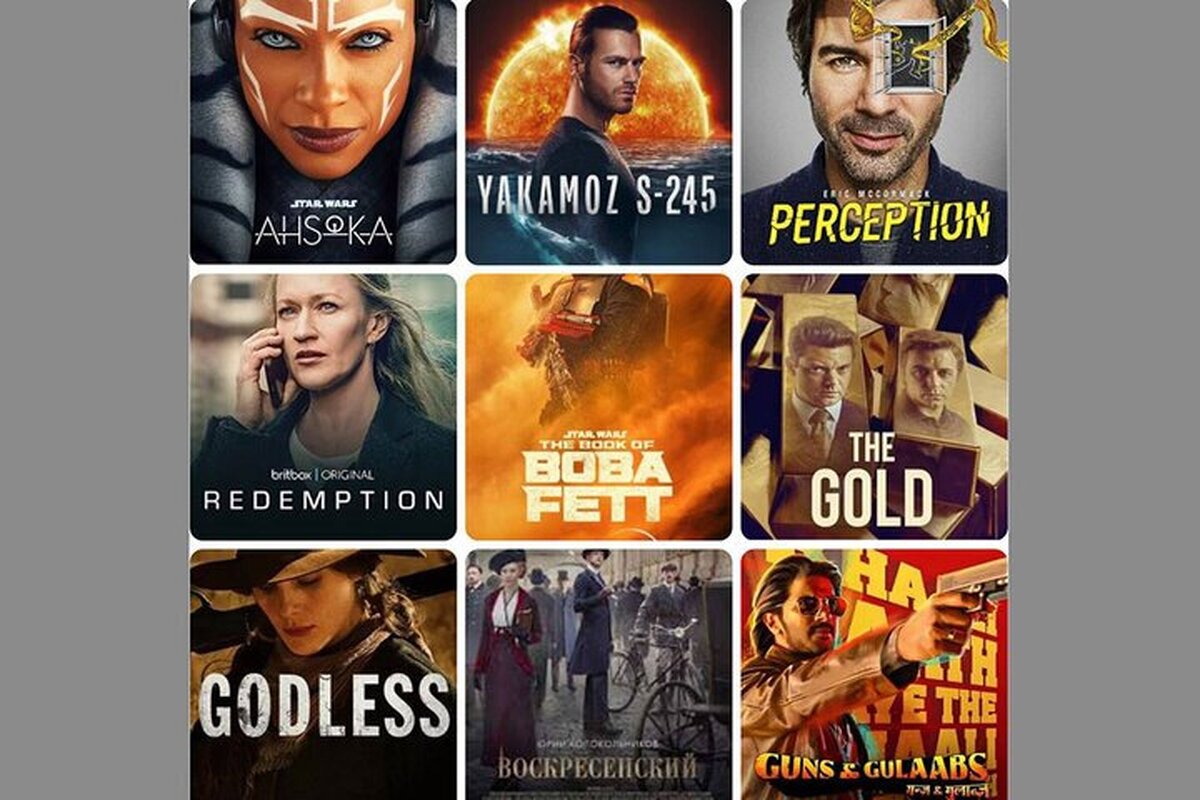Open The Book of Boba Fett tile
The height and width of the screenshot is (800, 1200).
598,407
